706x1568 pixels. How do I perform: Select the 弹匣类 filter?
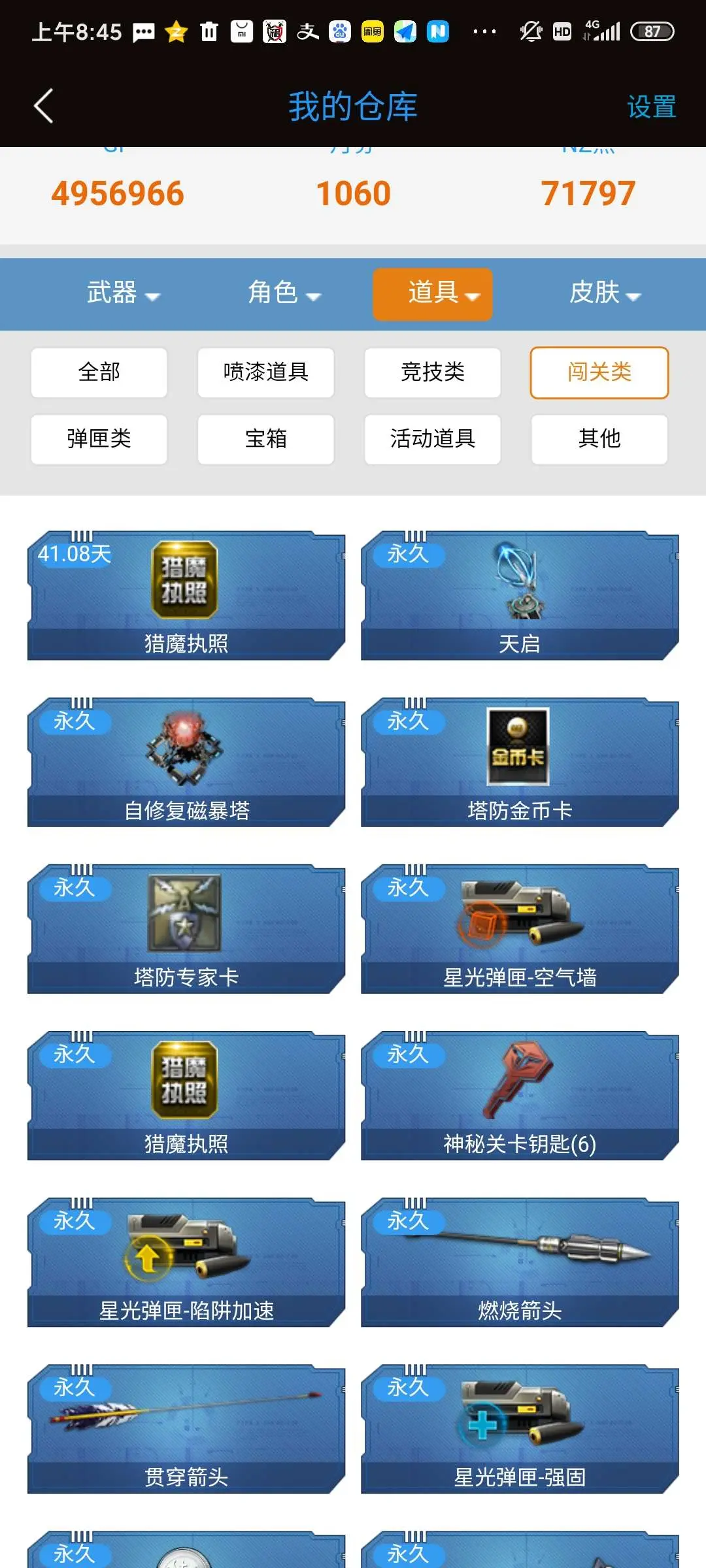coord(99,439)
